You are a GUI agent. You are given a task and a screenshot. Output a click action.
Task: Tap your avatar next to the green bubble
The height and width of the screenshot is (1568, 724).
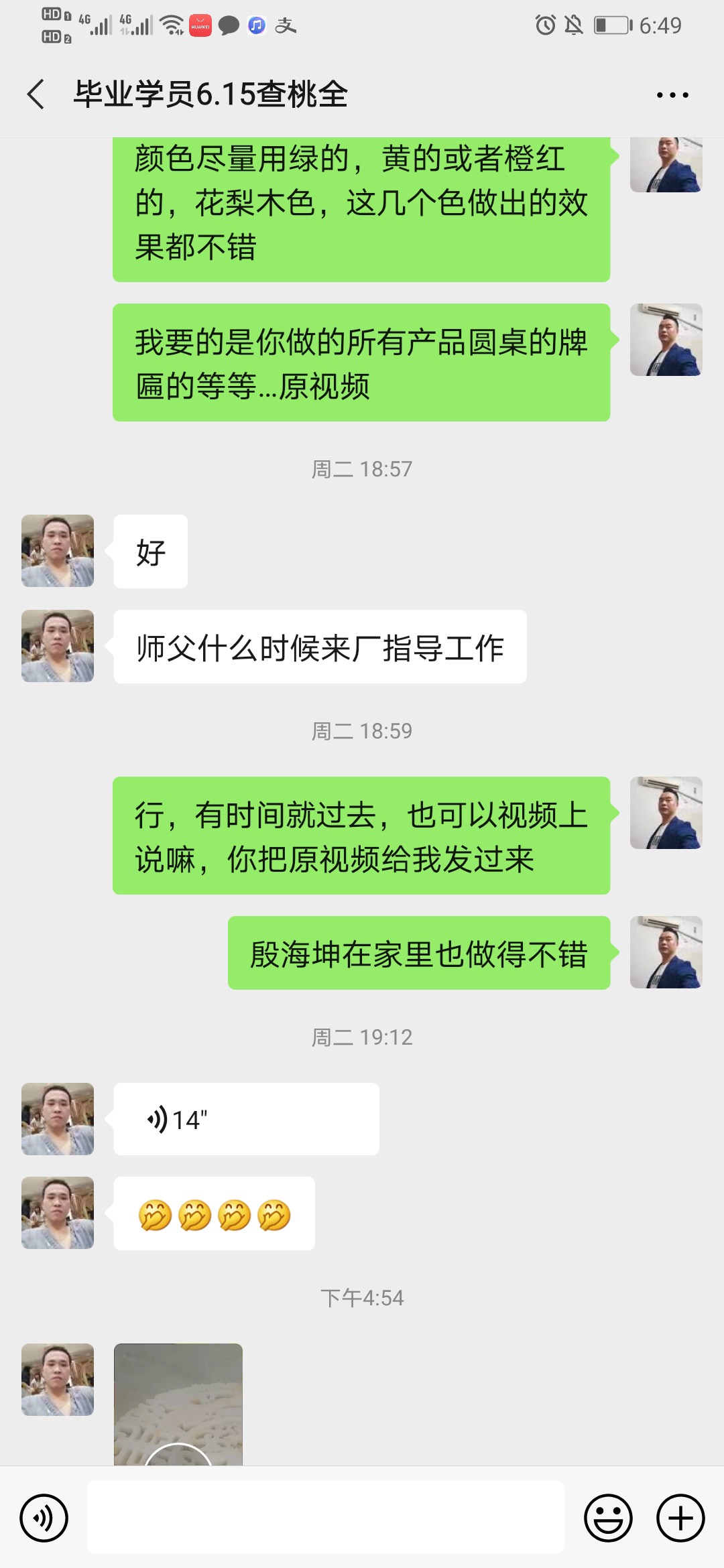point(666,813)
